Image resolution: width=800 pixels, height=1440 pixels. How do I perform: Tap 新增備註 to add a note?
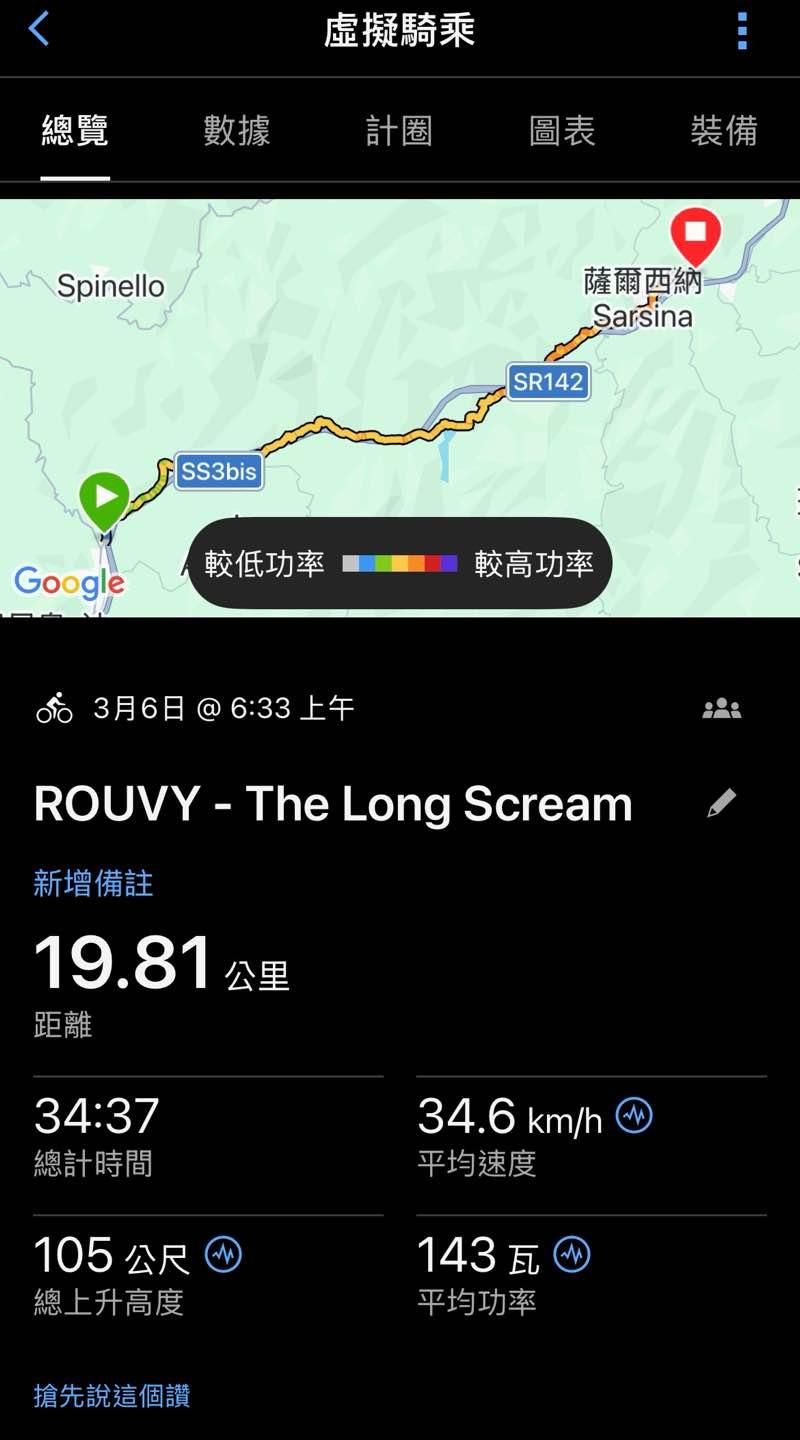tap(93, 883)
